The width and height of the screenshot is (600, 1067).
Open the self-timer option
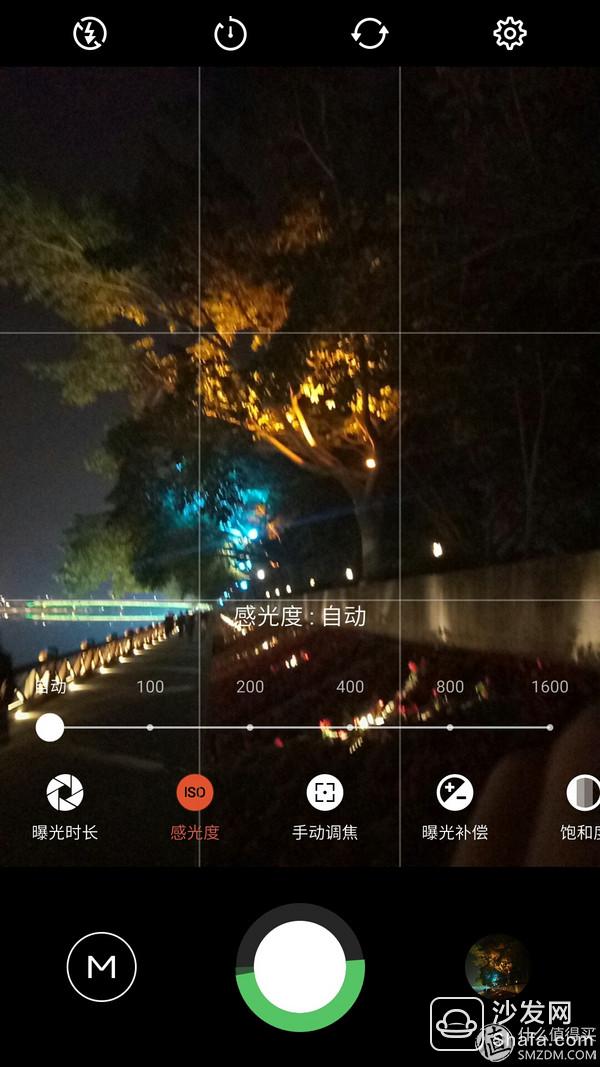[x=230, y=33]
